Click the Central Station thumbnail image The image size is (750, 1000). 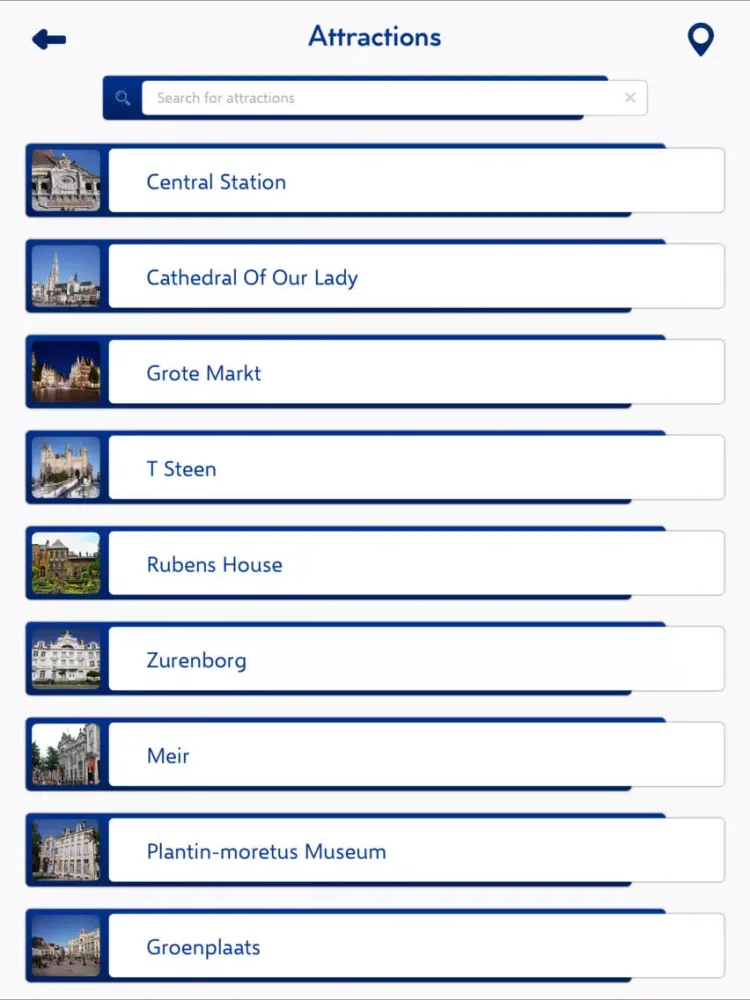pyautogui.click(x=65, y=181)
